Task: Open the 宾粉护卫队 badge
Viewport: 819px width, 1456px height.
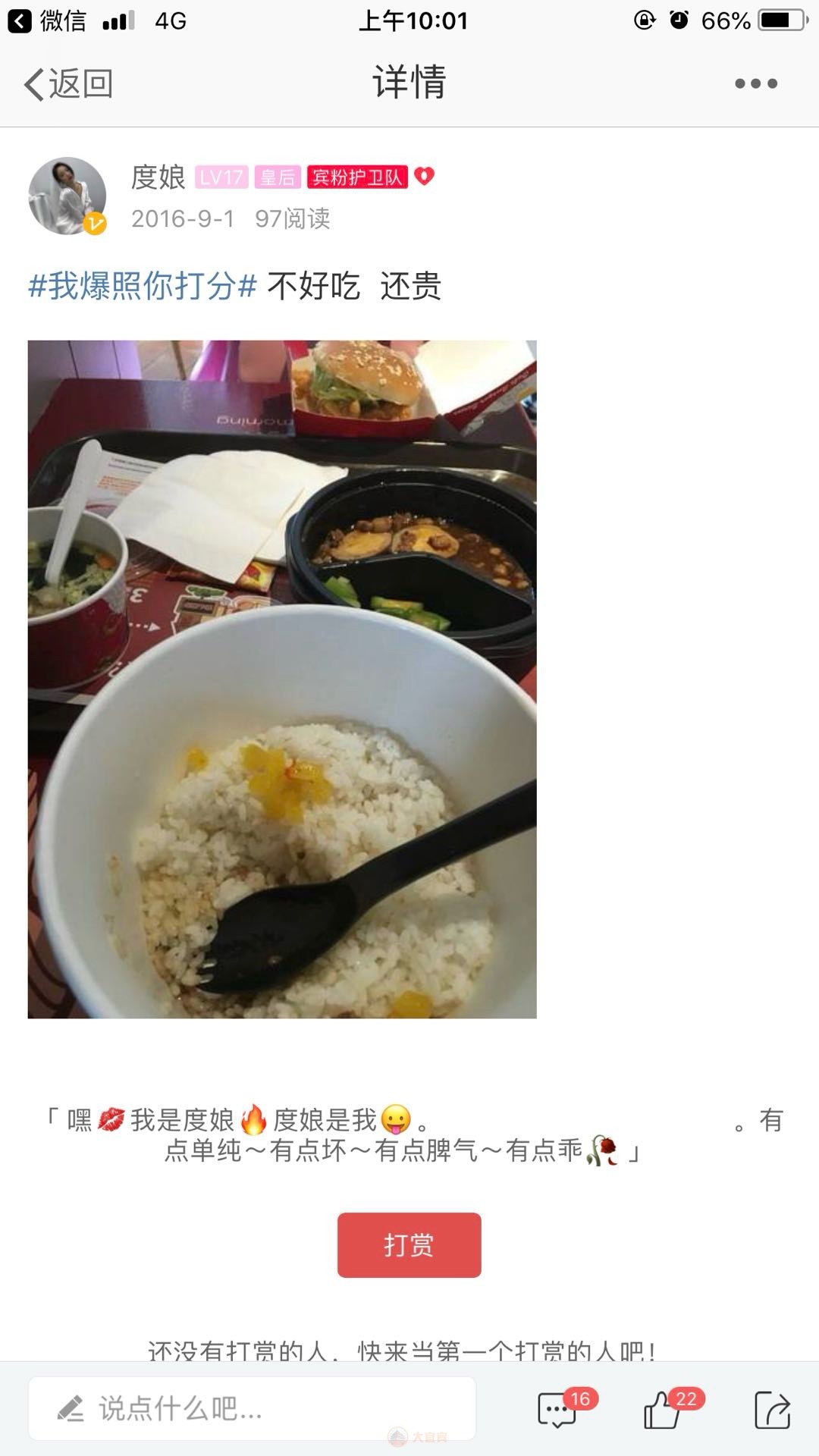Action: [357, 177]
